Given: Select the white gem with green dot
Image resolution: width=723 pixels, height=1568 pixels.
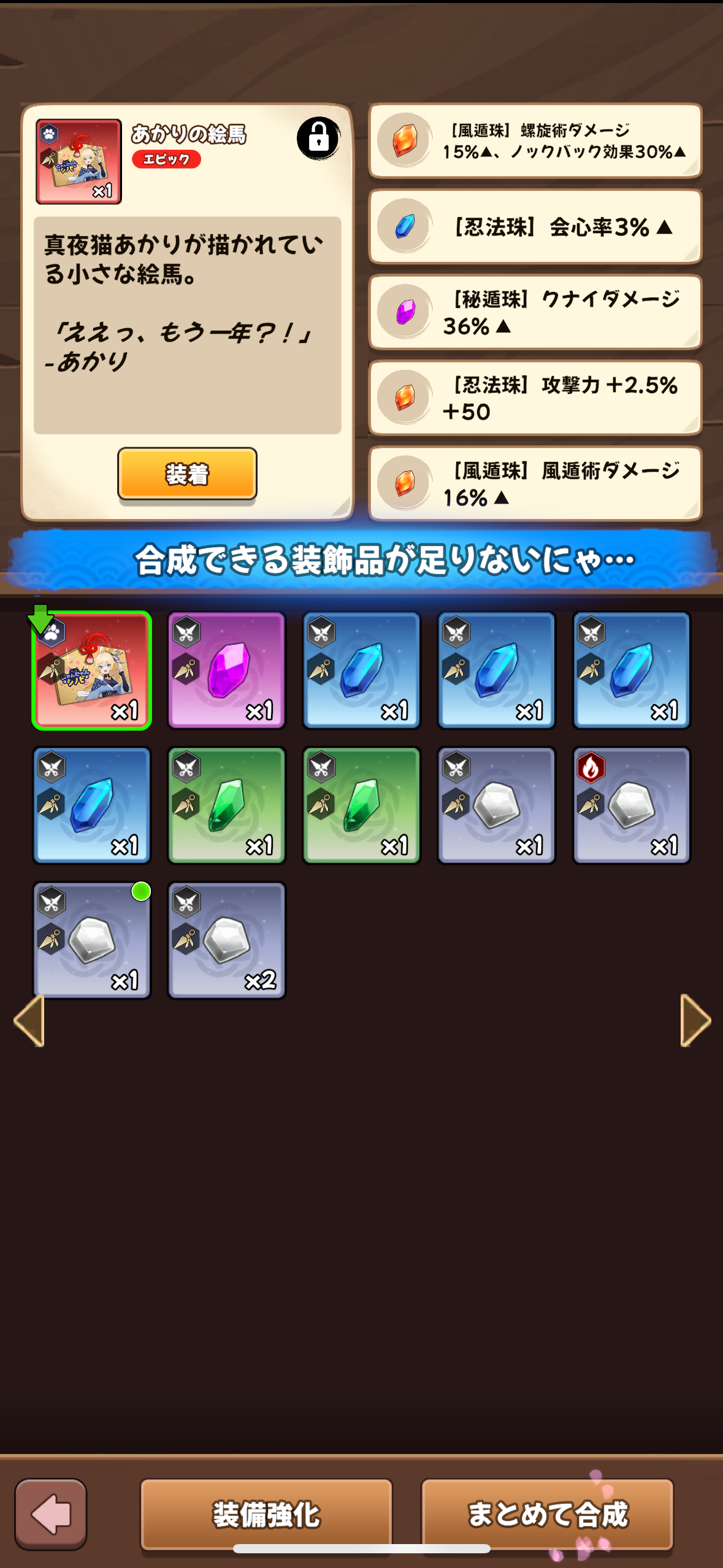Looking at the screenshot, I should (x=91, y=940).
